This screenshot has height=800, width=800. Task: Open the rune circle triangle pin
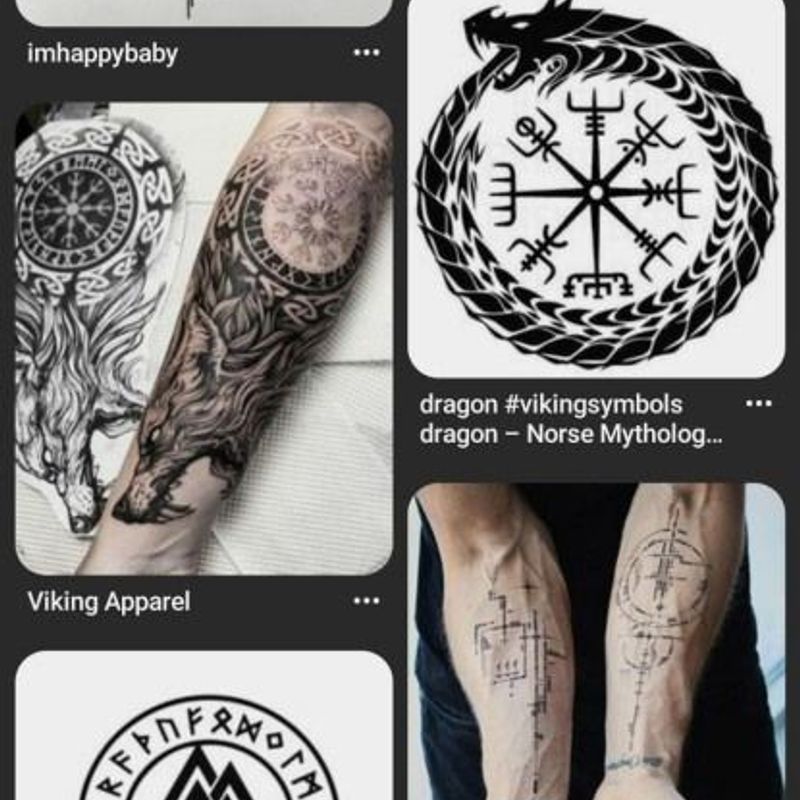[204, 730]
